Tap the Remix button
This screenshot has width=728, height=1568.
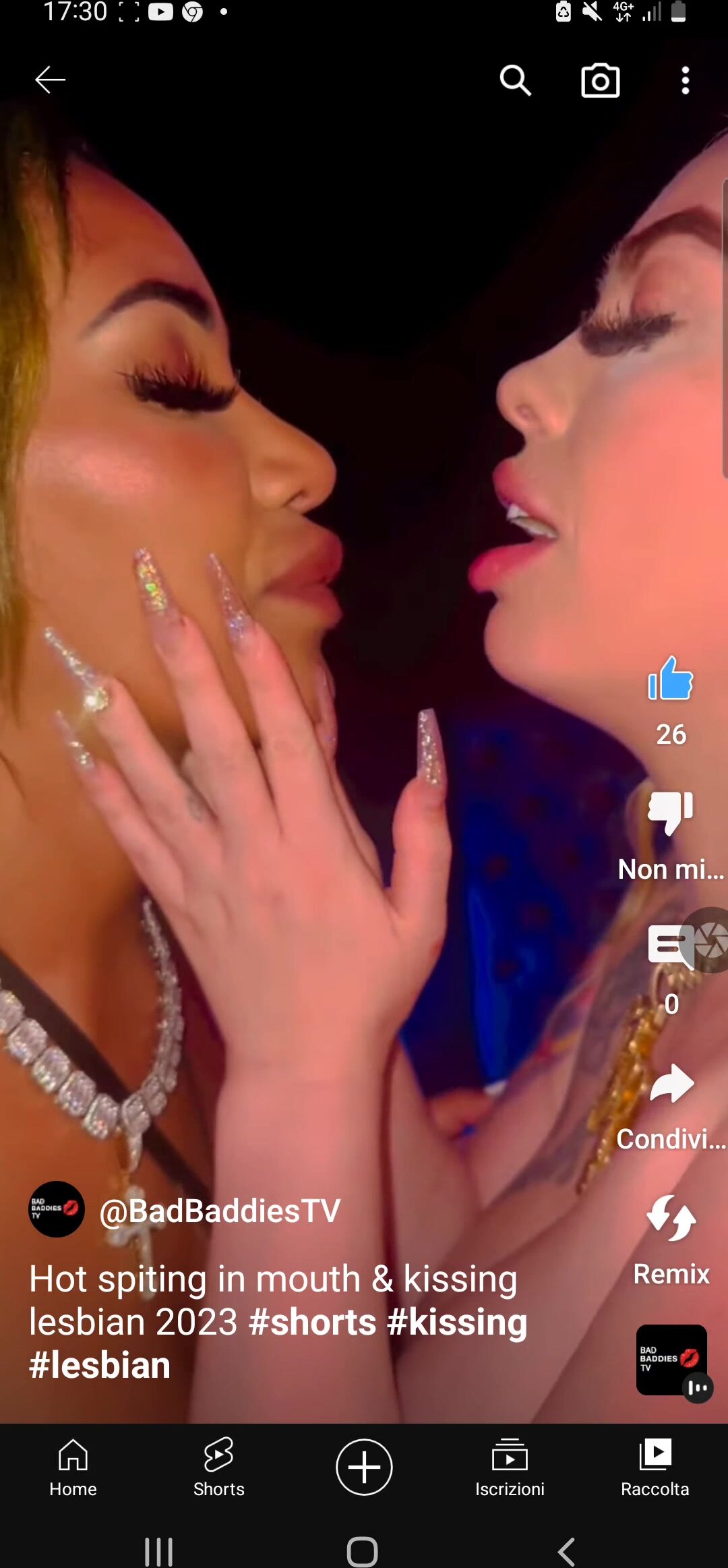(671, 1218)
